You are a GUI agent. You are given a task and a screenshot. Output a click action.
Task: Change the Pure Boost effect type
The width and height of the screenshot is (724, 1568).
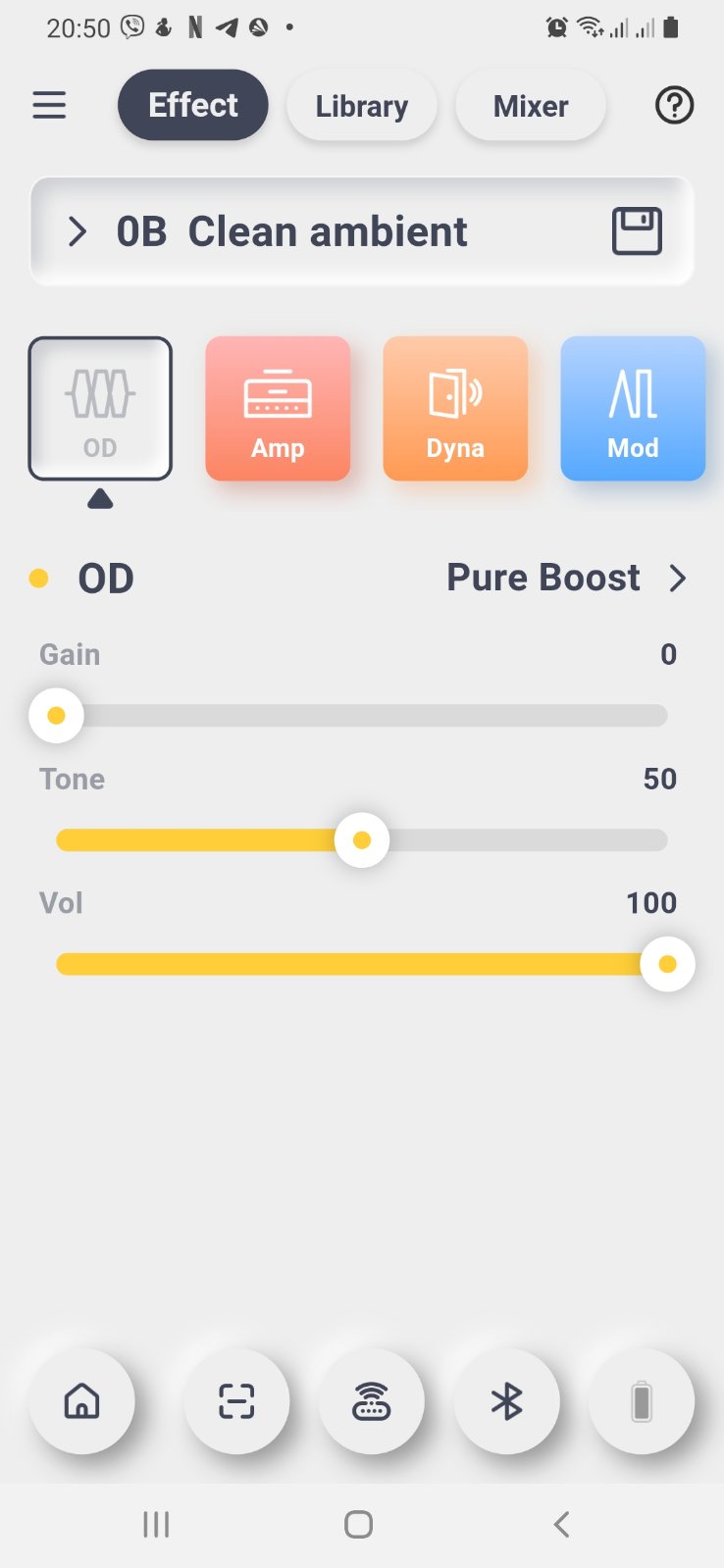click(x=566, y=578)
